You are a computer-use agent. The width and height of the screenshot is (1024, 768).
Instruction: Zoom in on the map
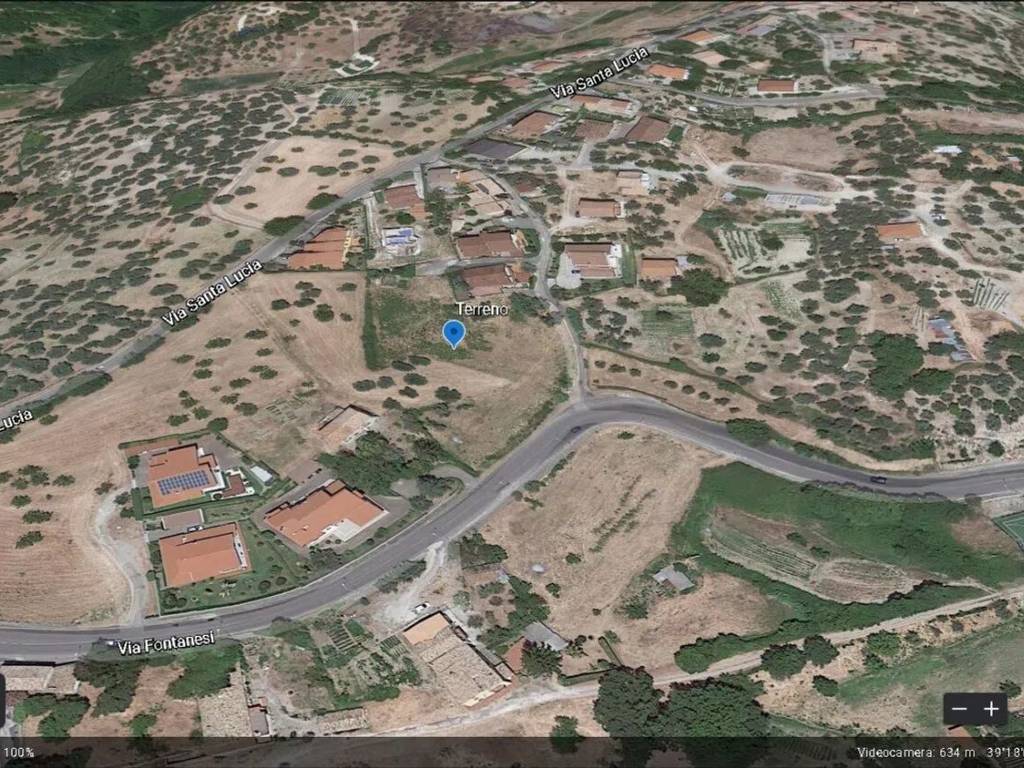click(x=991, y=709)
